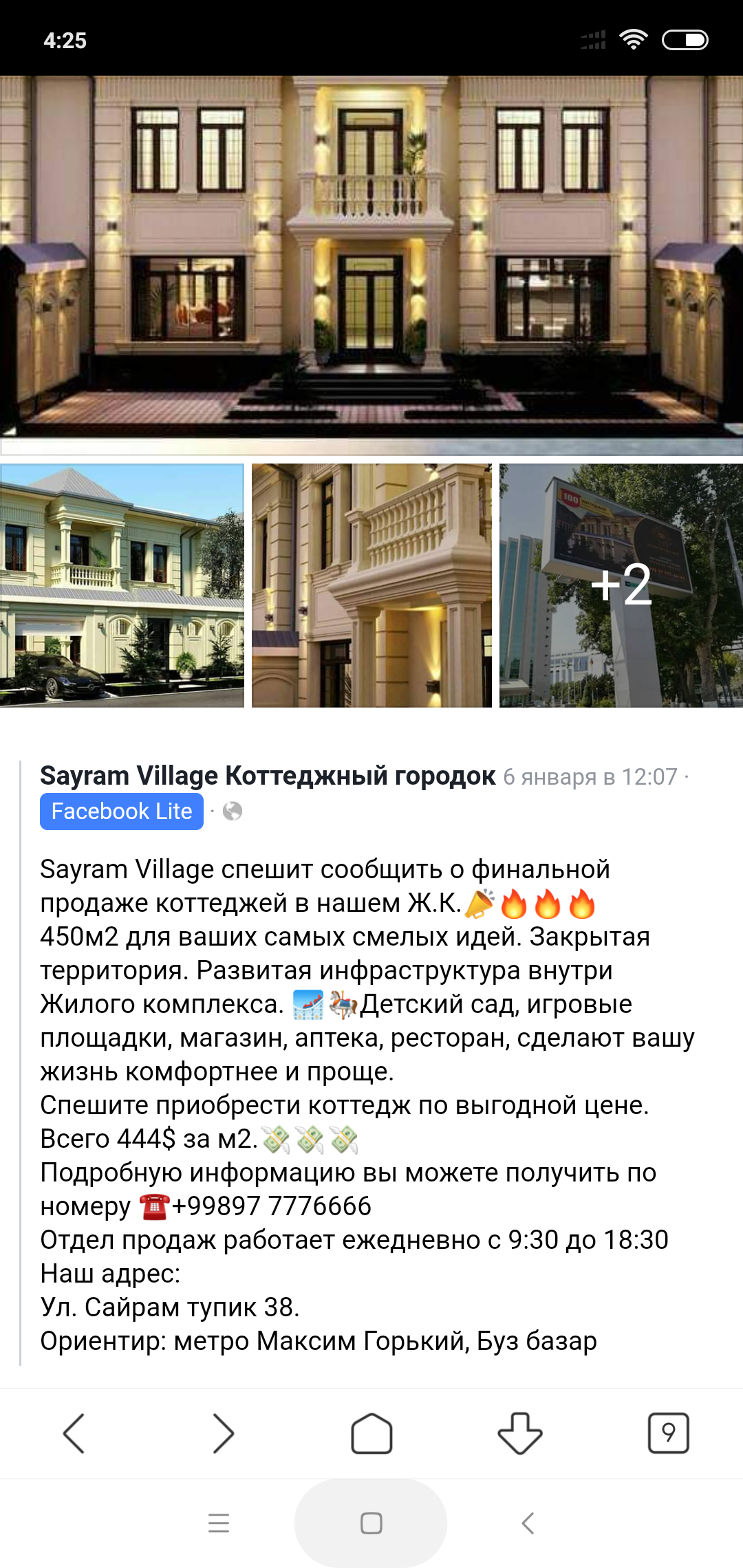Tap the Facebook Lite label
This screenshot has height=1568, width=743.
click(x=122, y=812)
